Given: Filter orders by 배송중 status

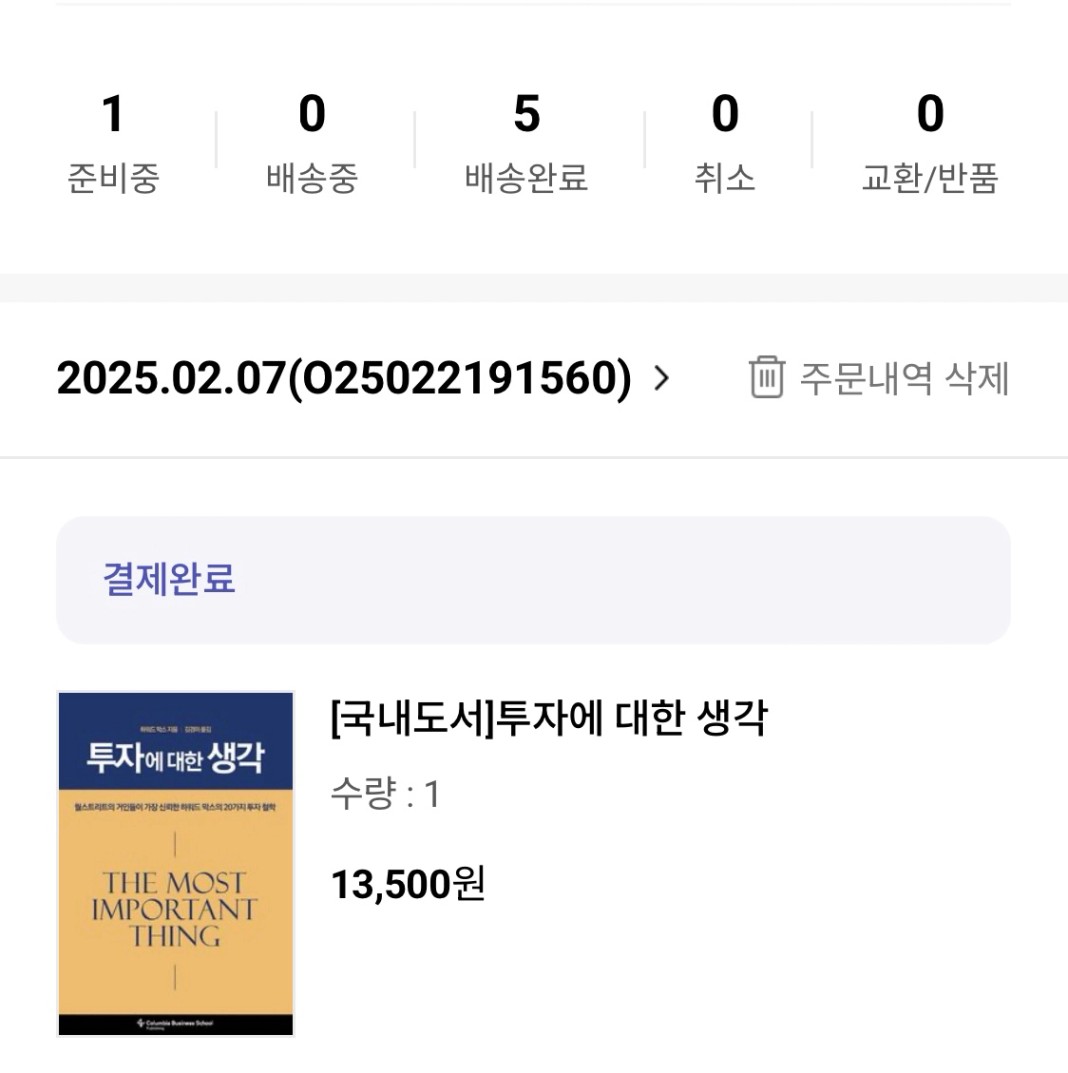Looking at the screenshot, I should (x=312, y=143).
